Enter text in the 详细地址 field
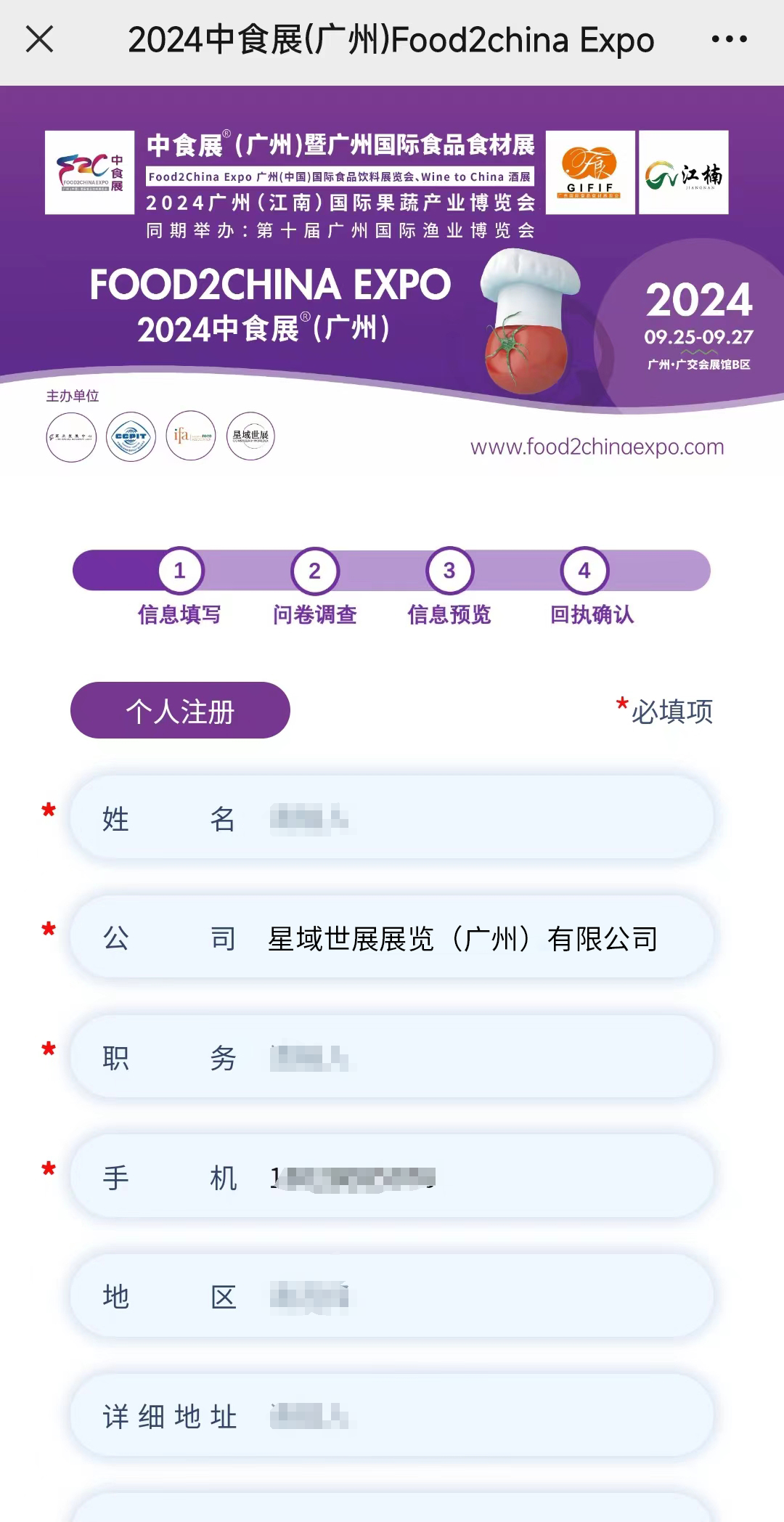Screen dimensions: 784x1522 click(x=465, y=1417)
